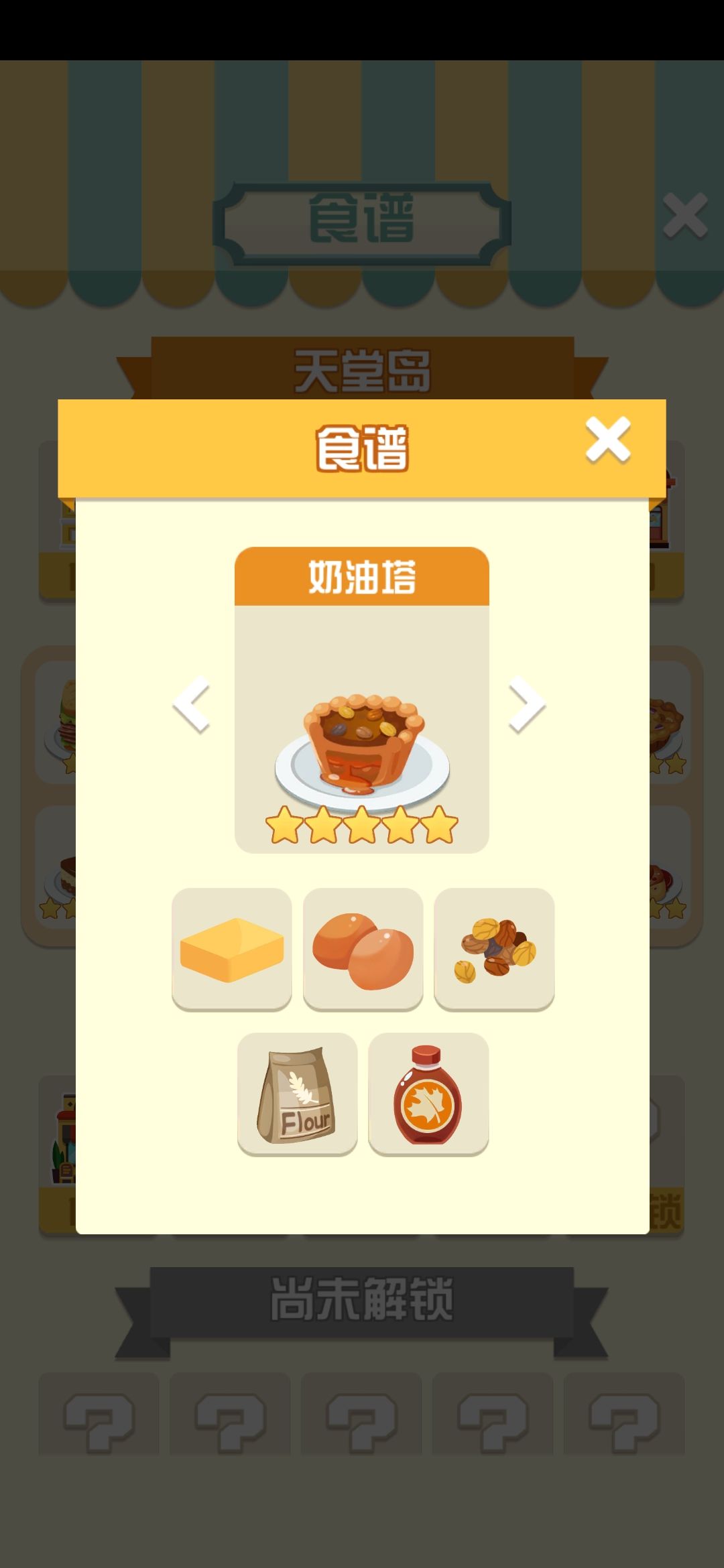724x1568 pixels.
Task: Select the butter ingredient icon
Action: point(231,948)
